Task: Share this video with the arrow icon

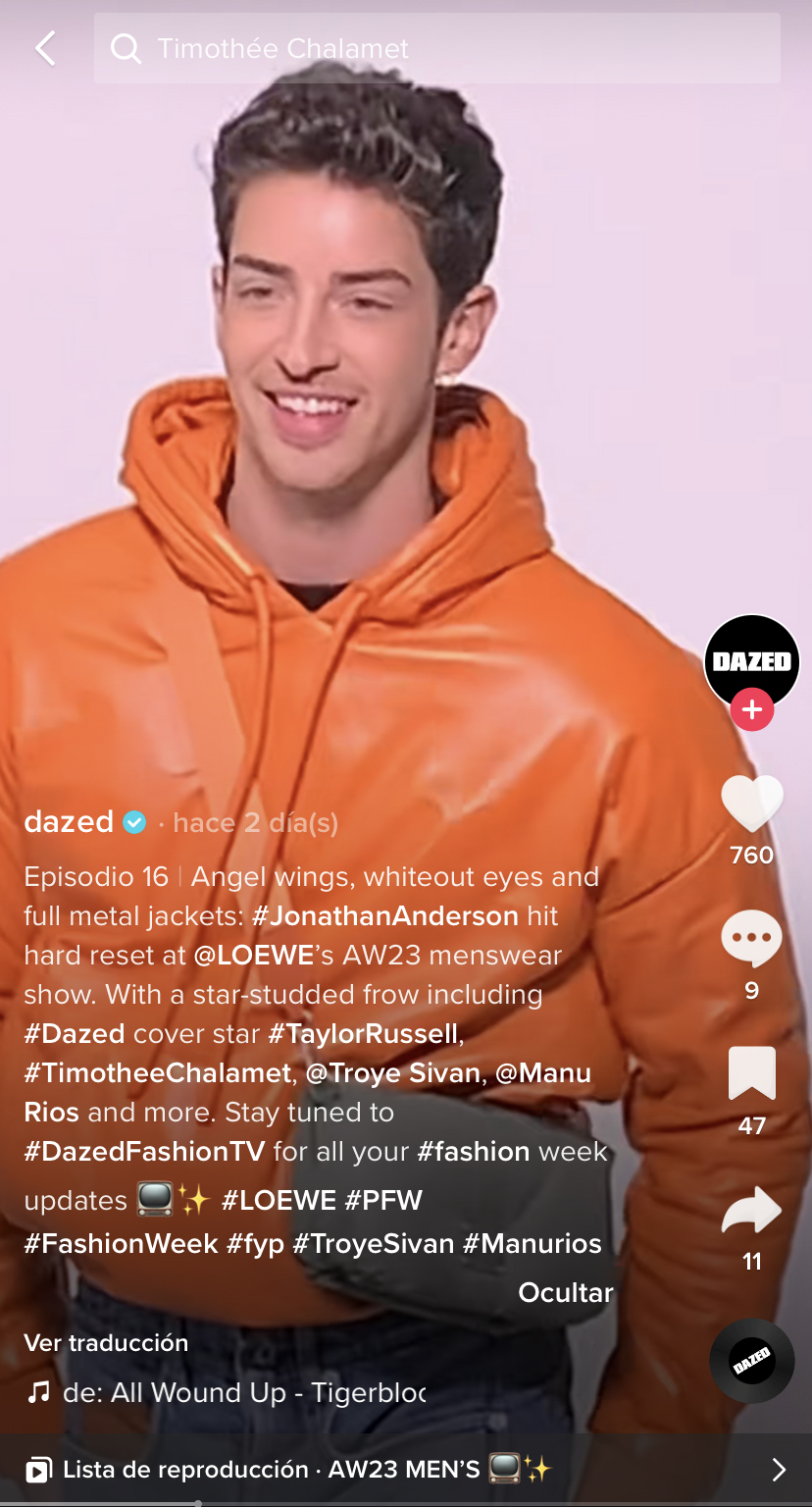Action: point(751,1211)
